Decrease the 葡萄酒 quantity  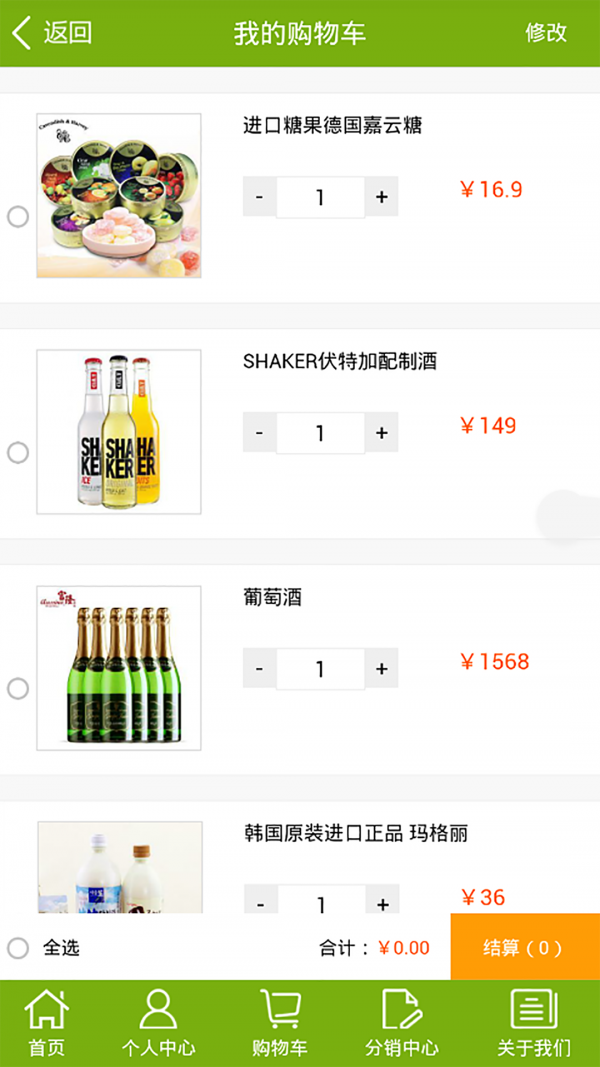click(x=260, y=669)
